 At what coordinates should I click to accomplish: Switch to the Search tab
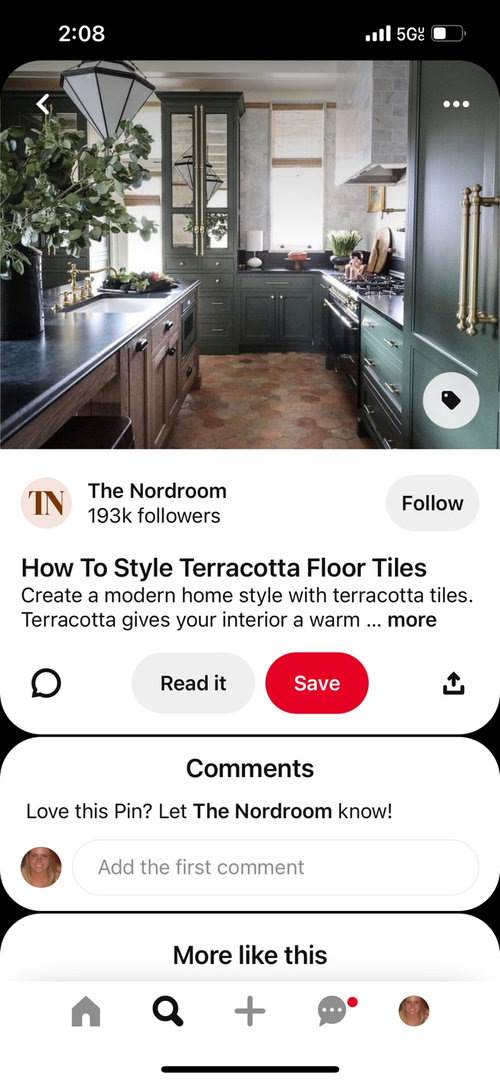pyautogui.click(x=168, y=1012)
